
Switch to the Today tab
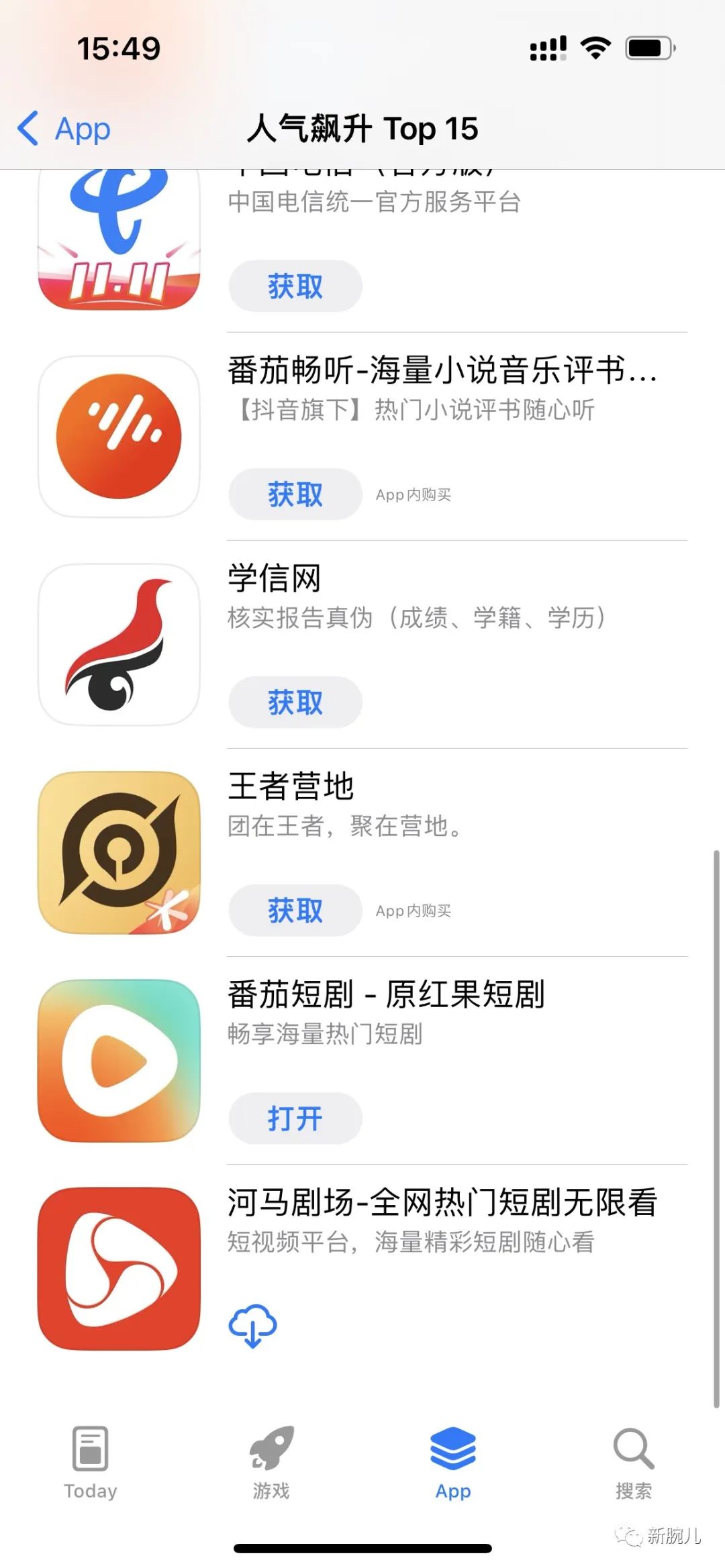[91, 1461]
